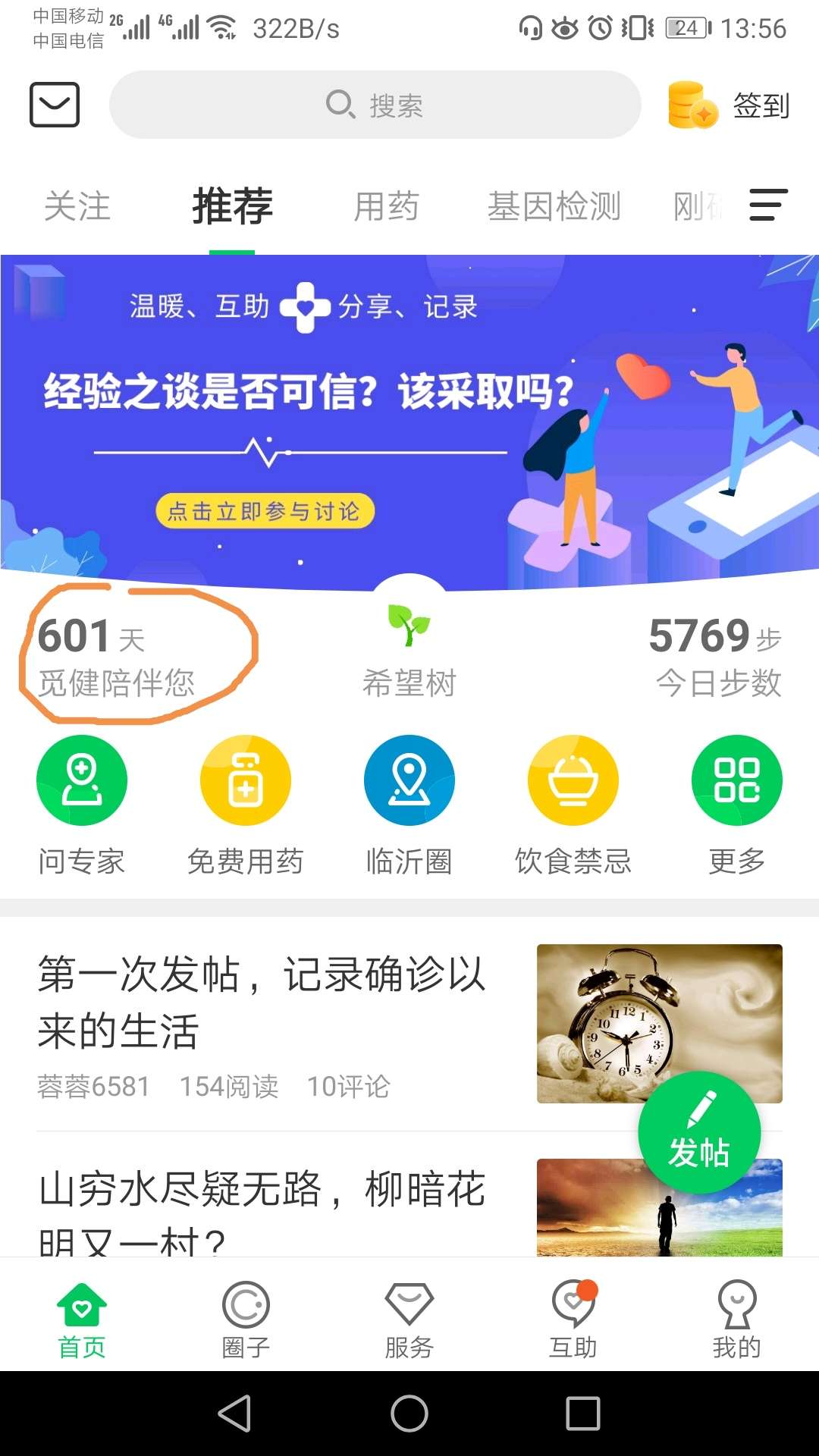Open the 问专家 (Ask Expert) icon
The height and width of the screenshot is (1456, 819).
[x=82, y=780]
